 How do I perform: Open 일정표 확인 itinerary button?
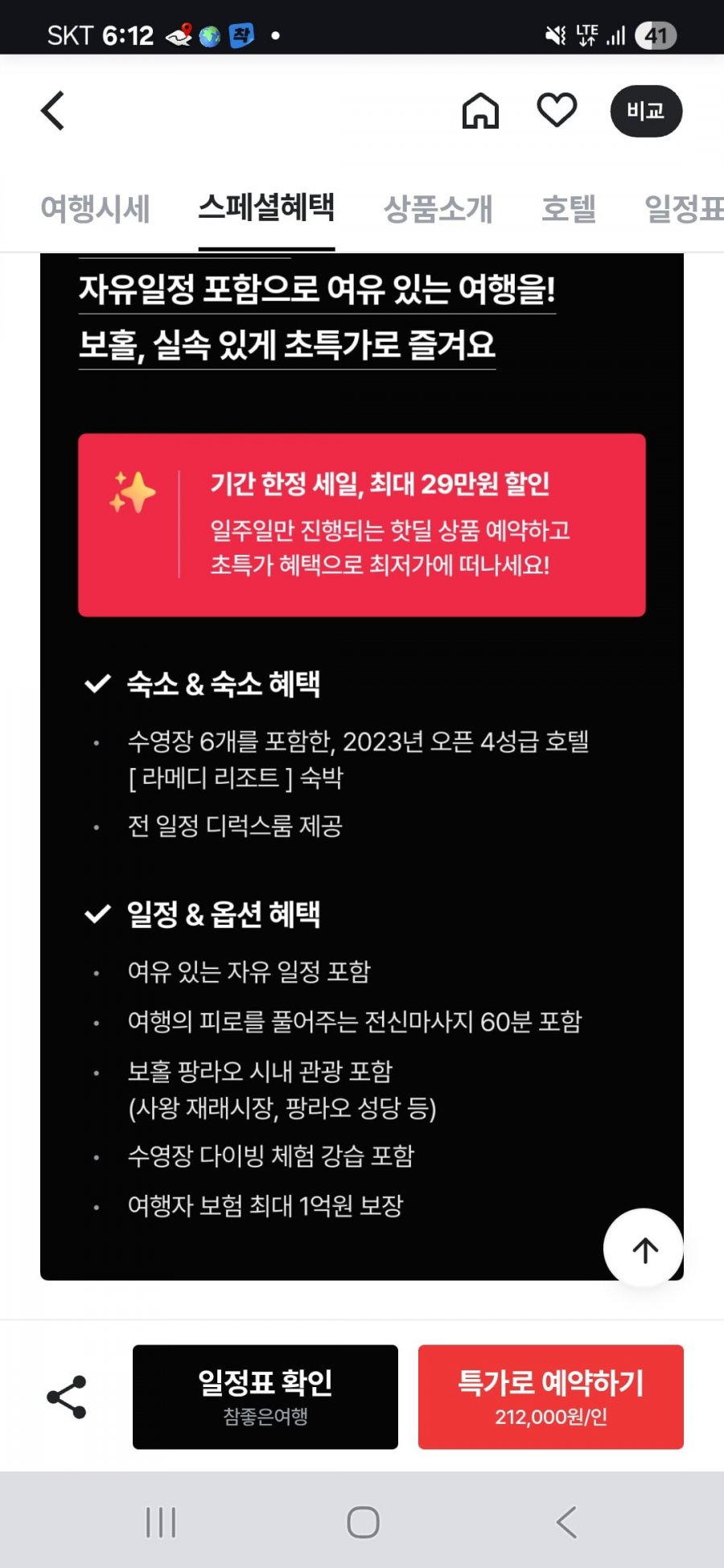[x=265, y=1397]
